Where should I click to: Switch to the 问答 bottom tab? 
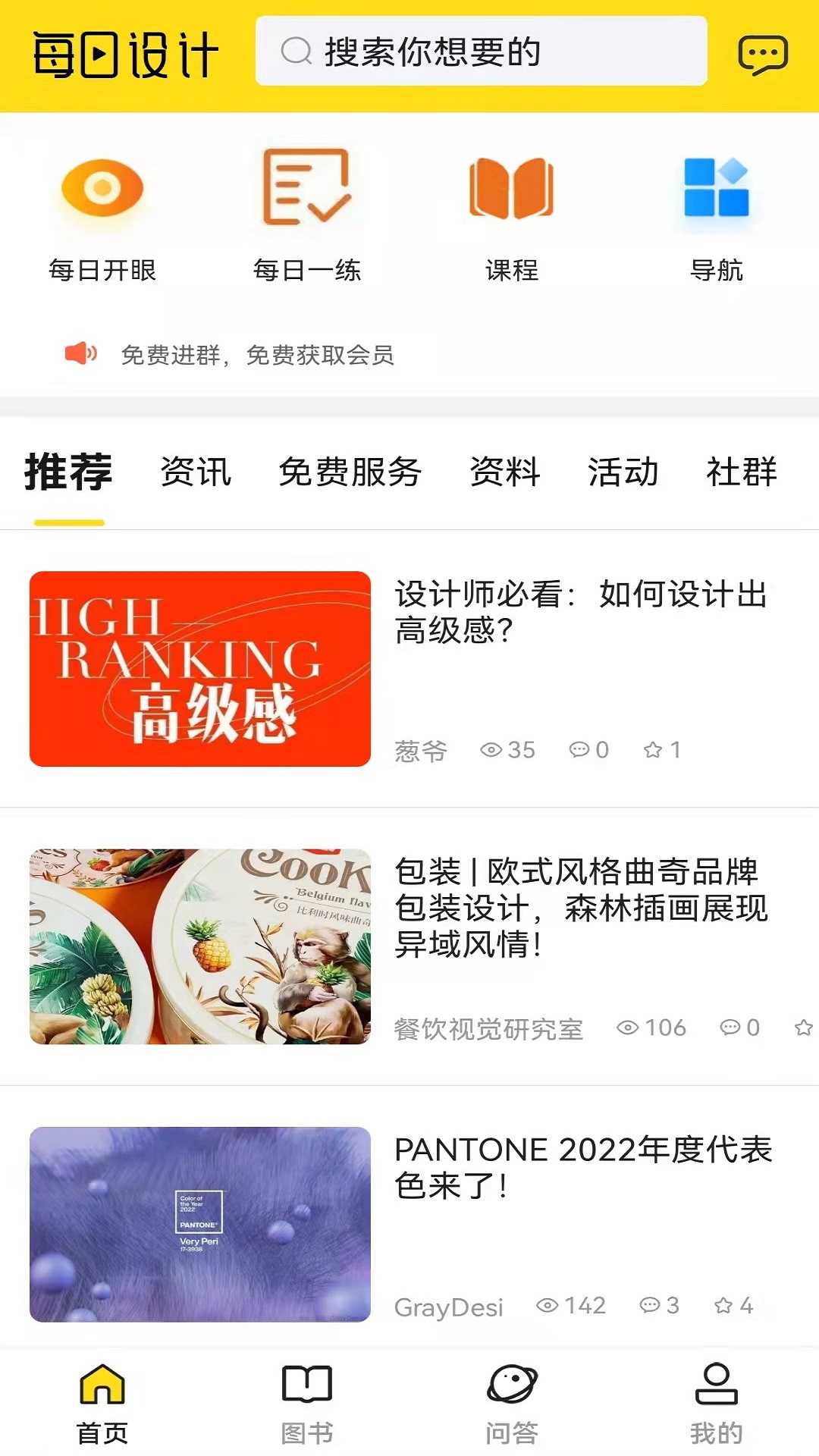512,1403
